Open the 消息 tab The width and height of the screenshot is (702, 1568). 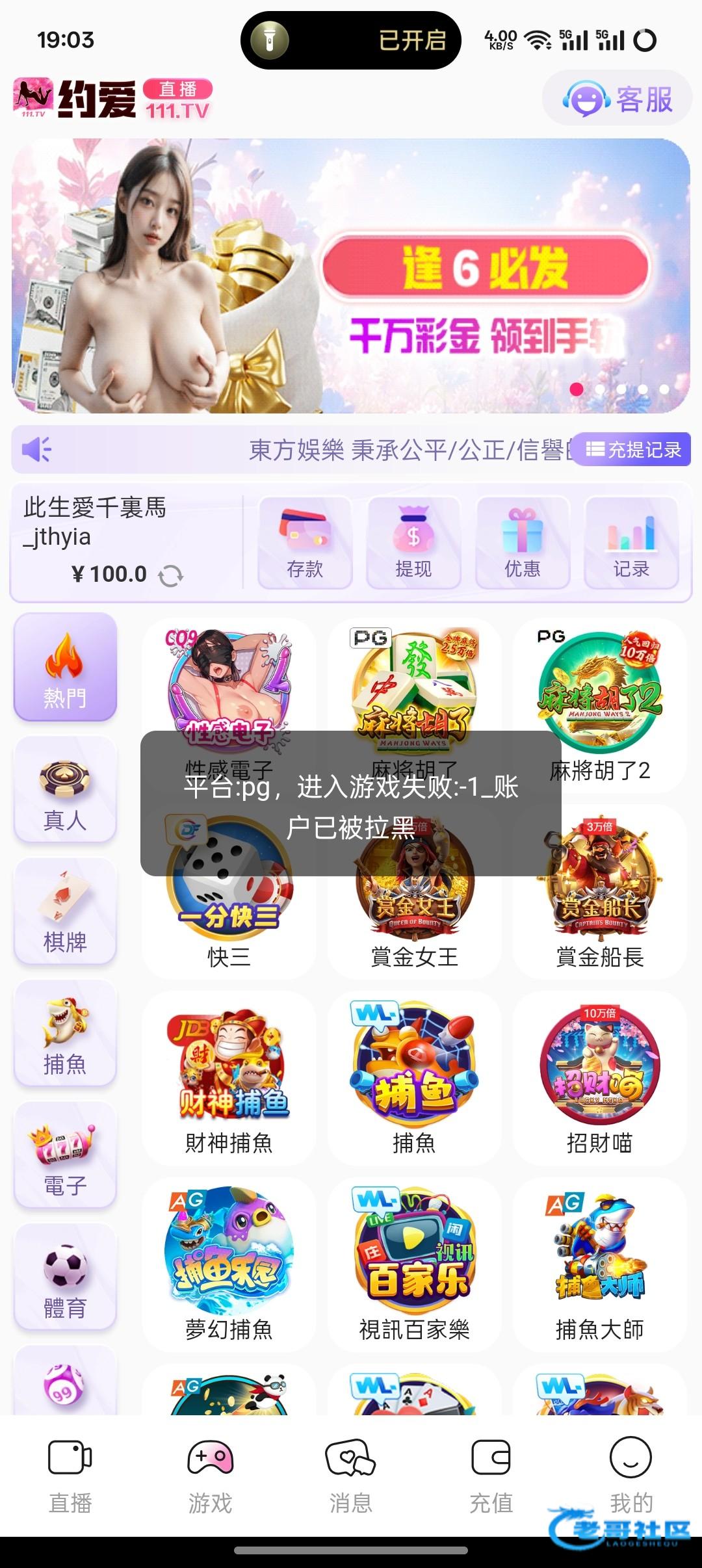click(350, 1476)
